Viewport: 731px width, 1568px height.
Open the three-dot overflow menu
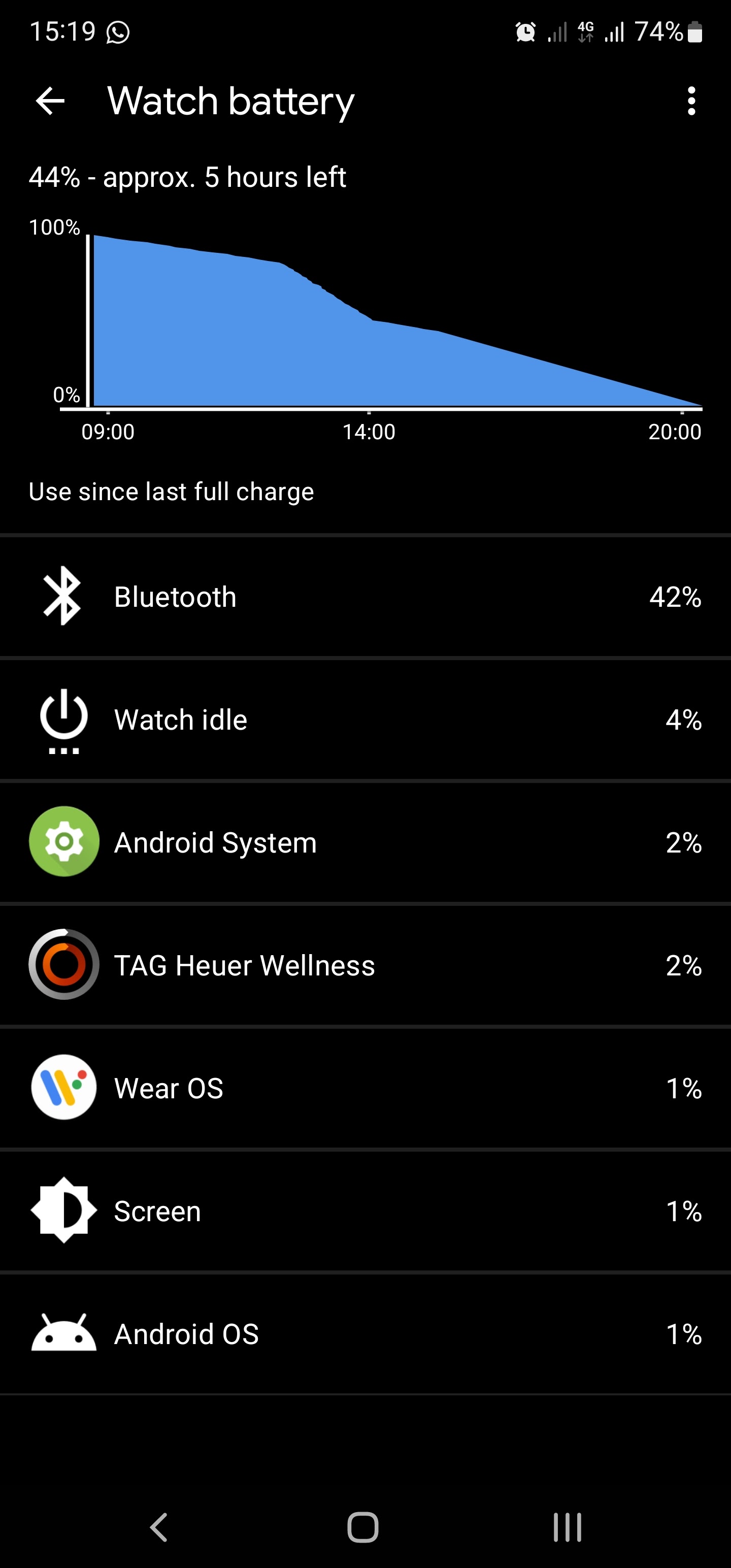691,101
